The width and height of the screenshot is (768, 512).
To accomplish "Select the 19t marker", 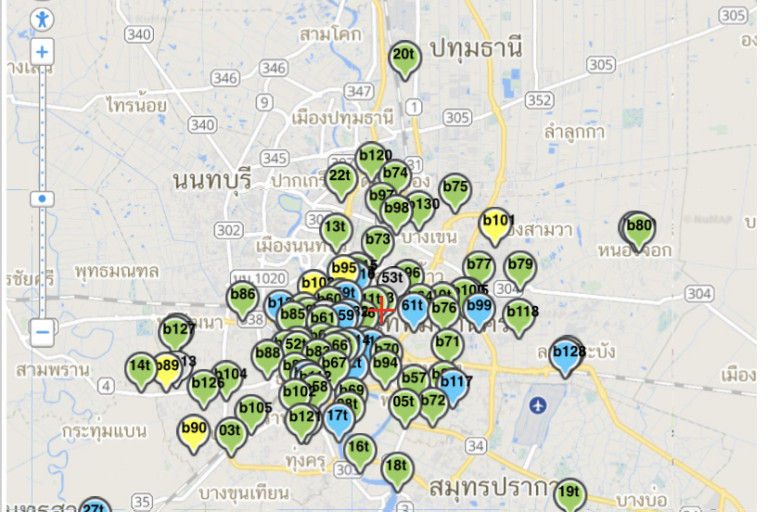I will (568, 495).
